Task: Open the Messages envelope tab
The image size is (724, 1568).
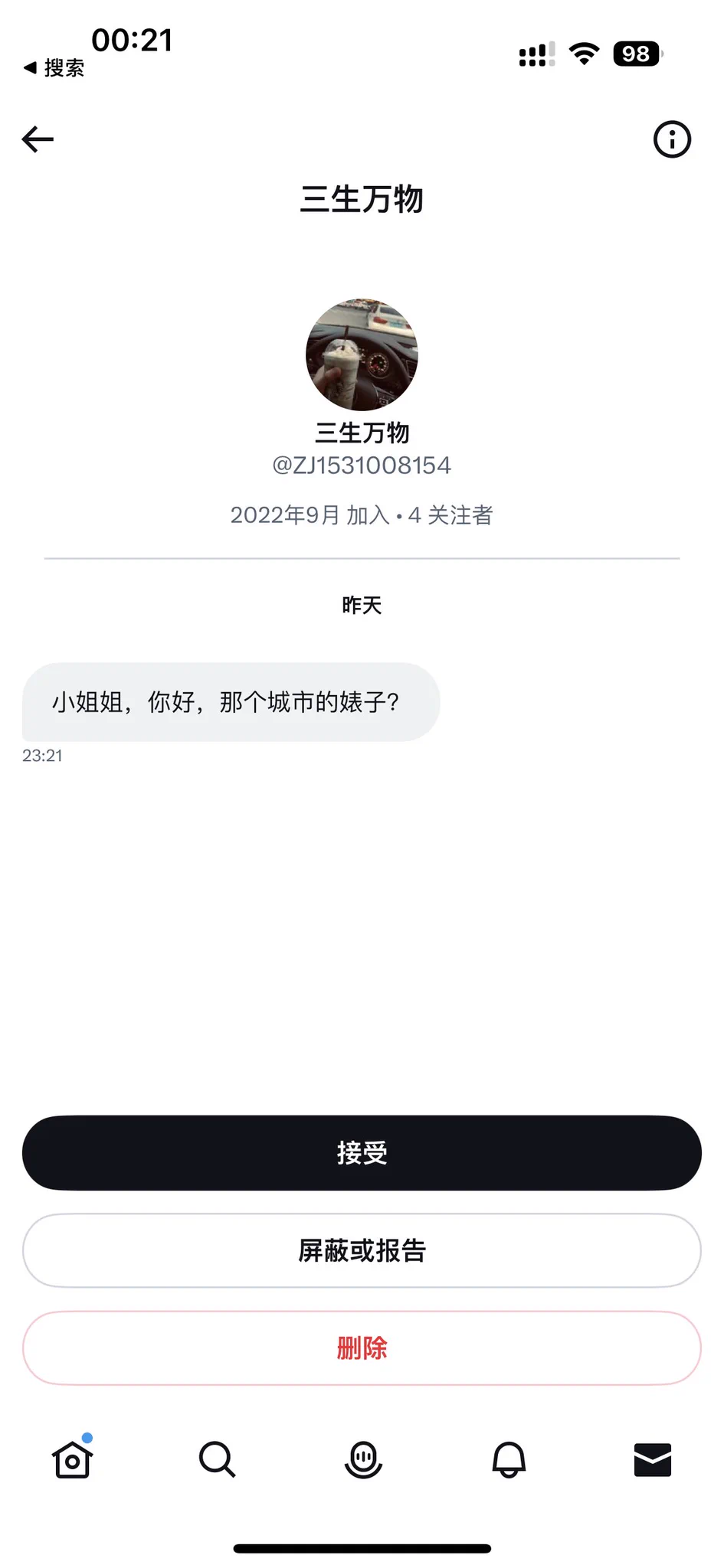Action: [653, 1459]
